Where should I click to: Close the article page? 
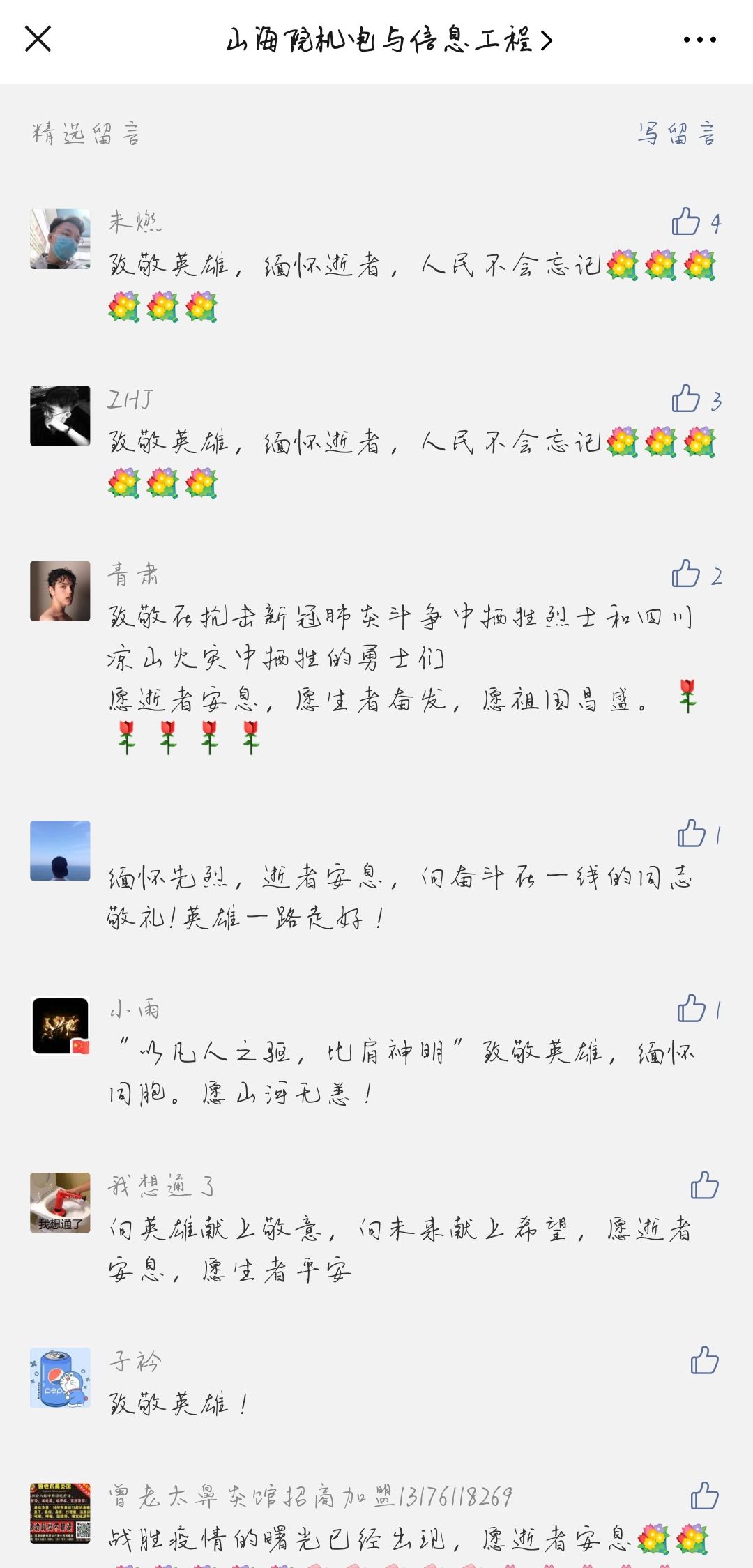click(38, 39)
